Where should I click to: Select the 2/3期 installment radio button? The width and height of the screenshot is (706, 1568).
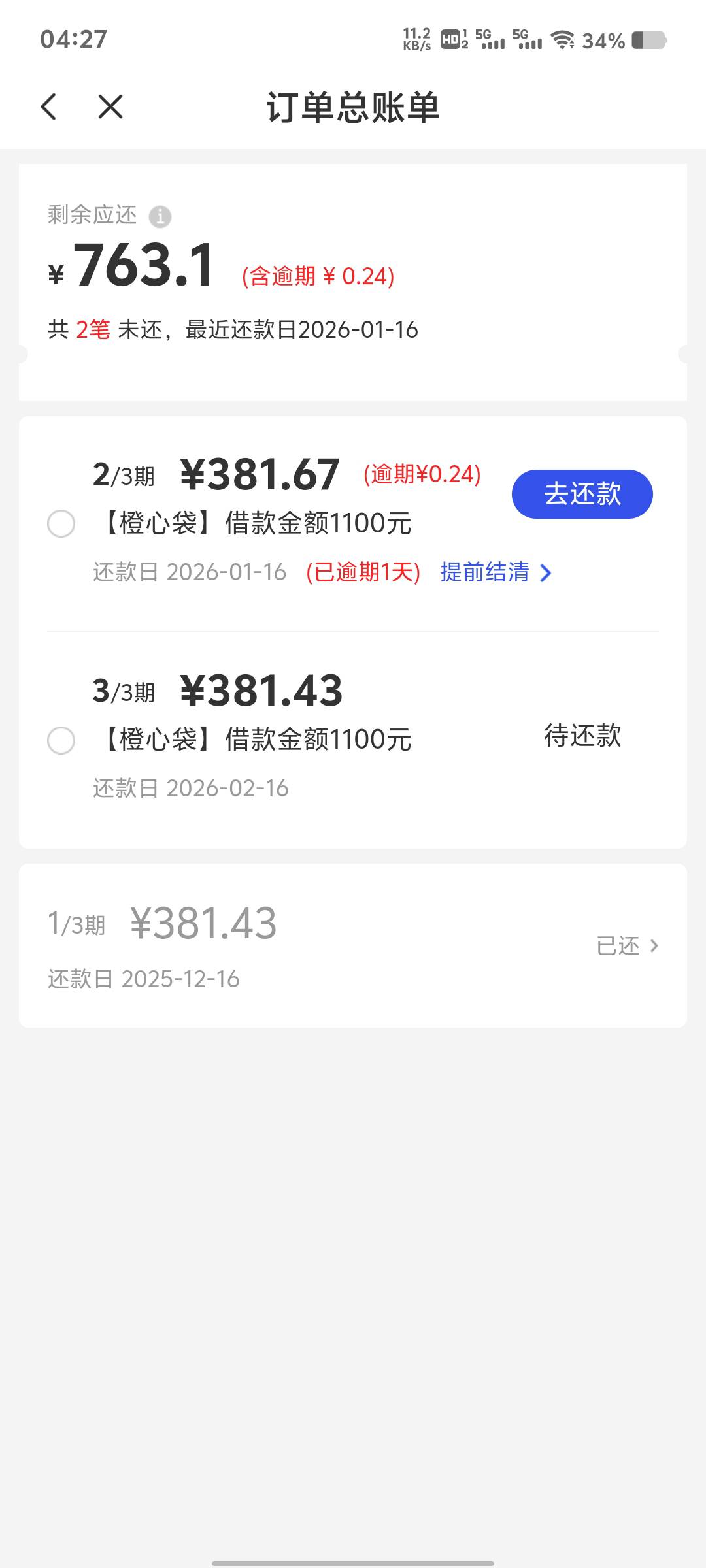[61, 524]
